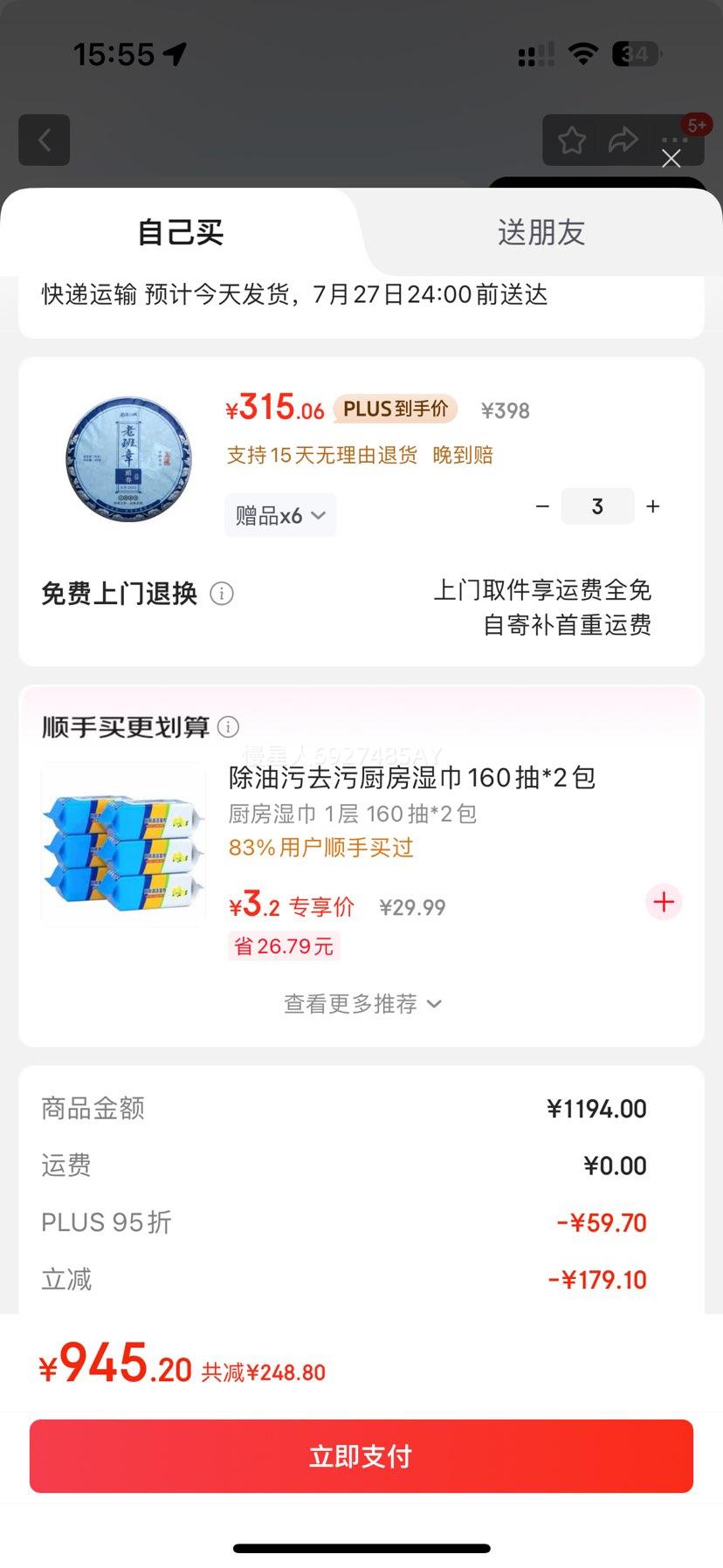The image size is (723, 1568).
Task: Increase tea cake quantity by one
Action: [653, 506]
